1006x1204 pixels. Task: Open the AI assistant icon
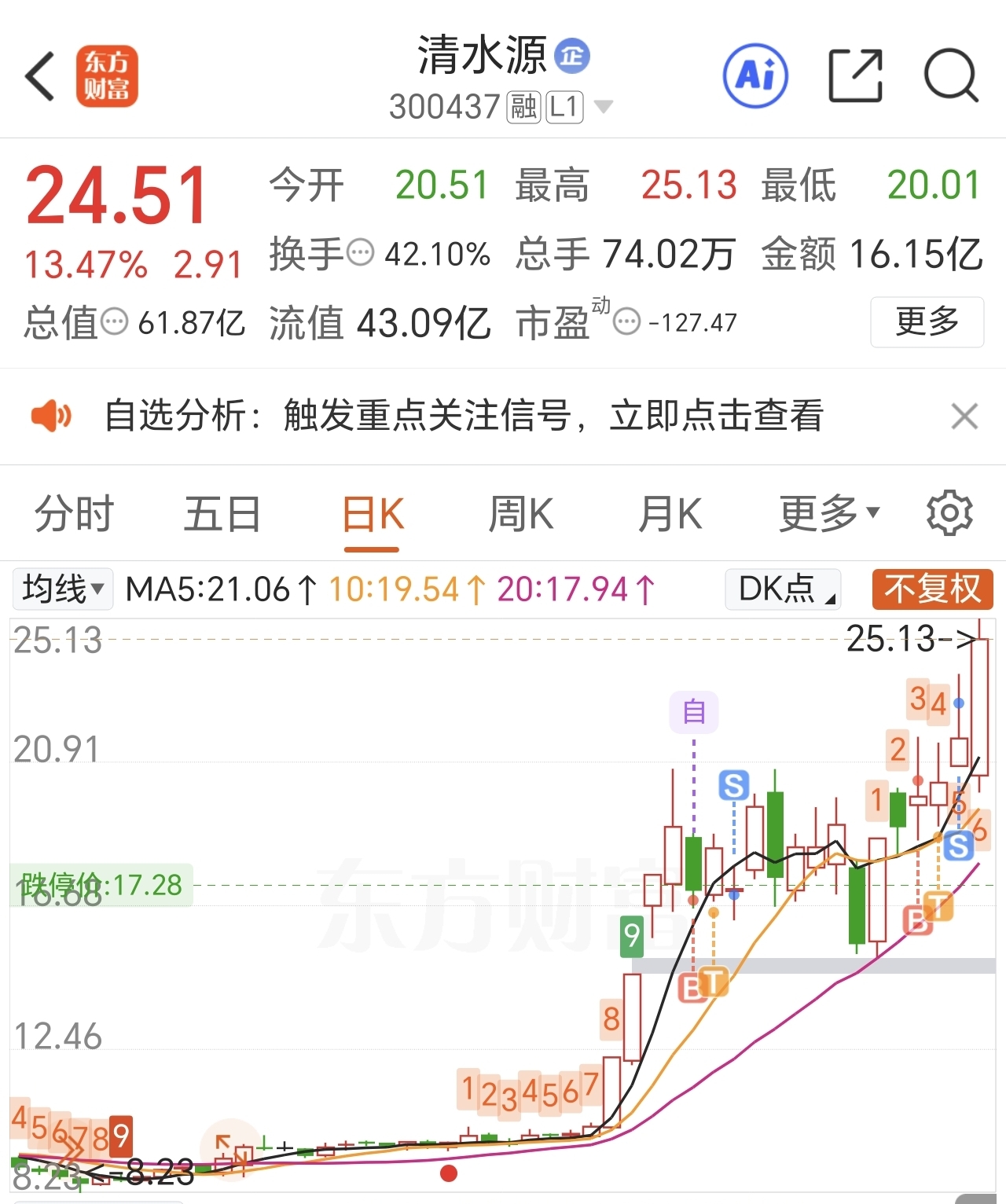[x=755, y=75]
